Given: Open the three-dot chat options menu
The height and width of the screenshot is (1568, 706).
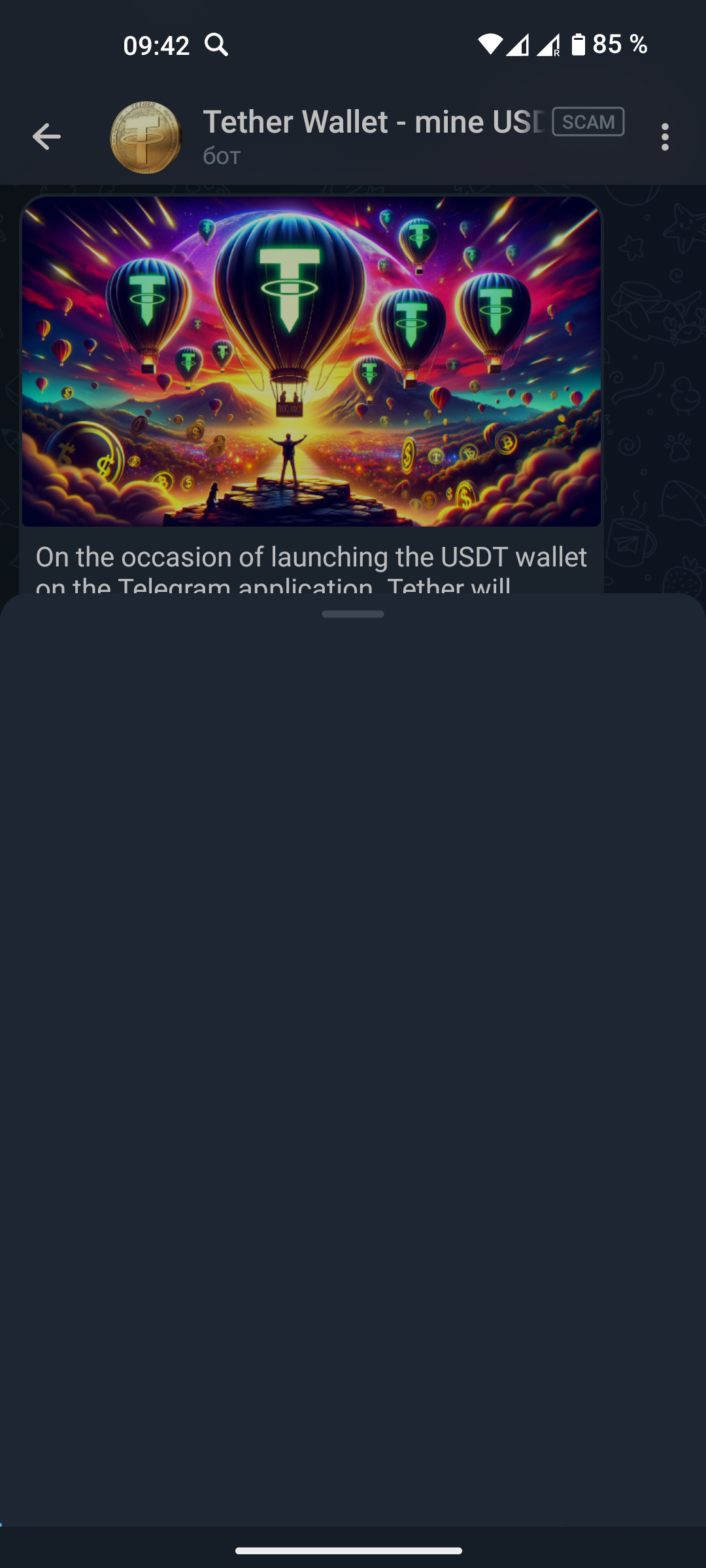Looking at the screenshot, I should point(664,136).
